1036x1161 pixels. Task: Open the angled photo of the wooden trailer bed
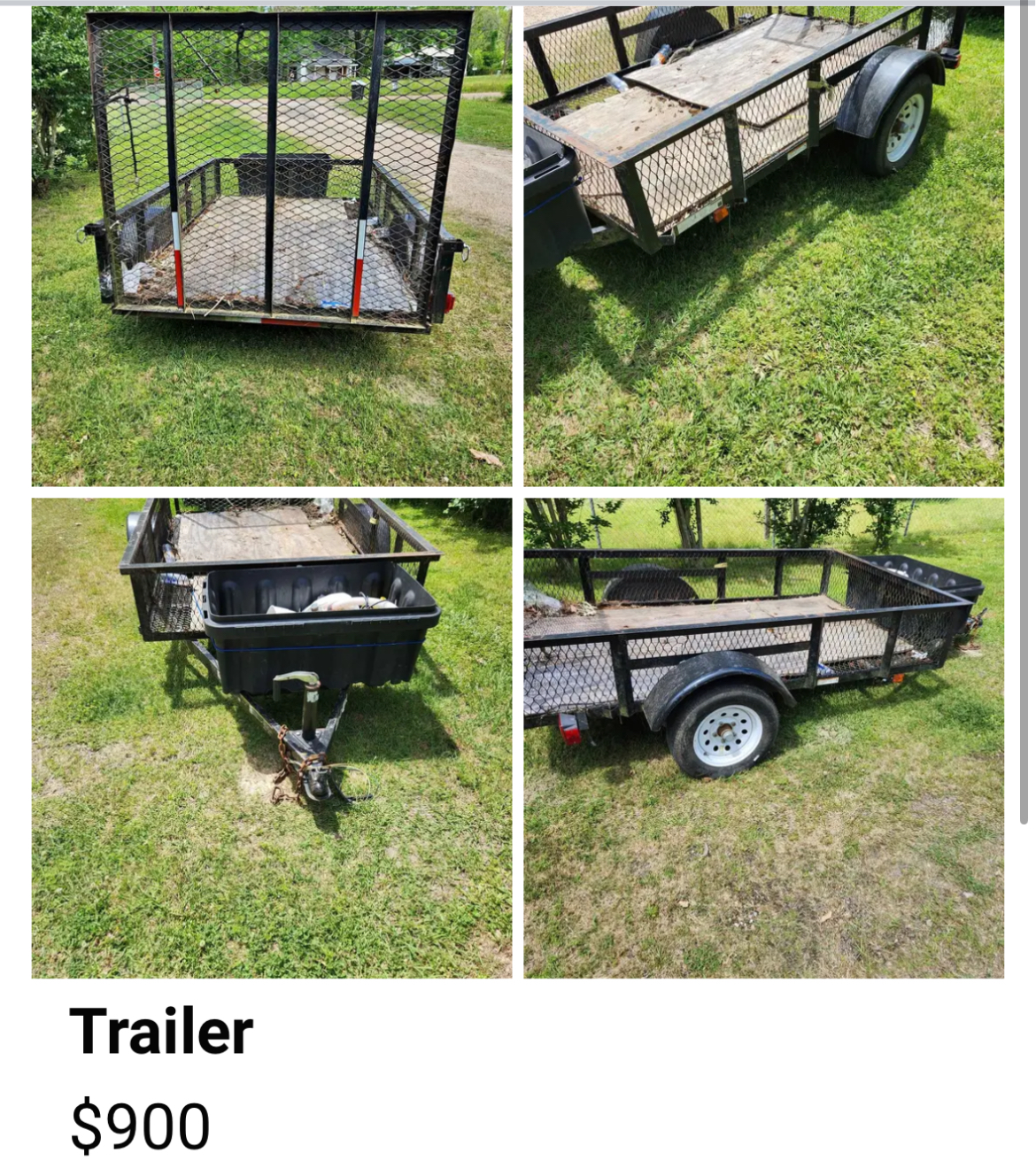pyautogui.click(x=763, y=246)
